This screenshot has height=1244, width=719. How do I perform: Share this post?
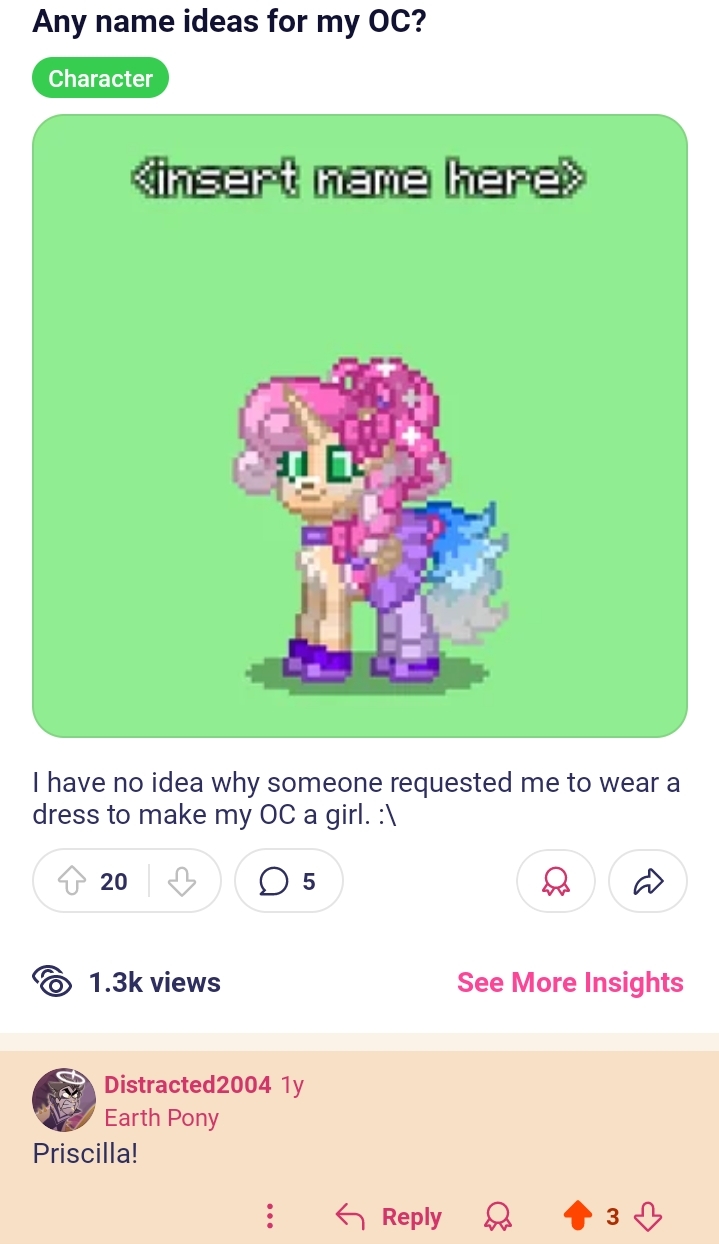[x=648, y=881]
